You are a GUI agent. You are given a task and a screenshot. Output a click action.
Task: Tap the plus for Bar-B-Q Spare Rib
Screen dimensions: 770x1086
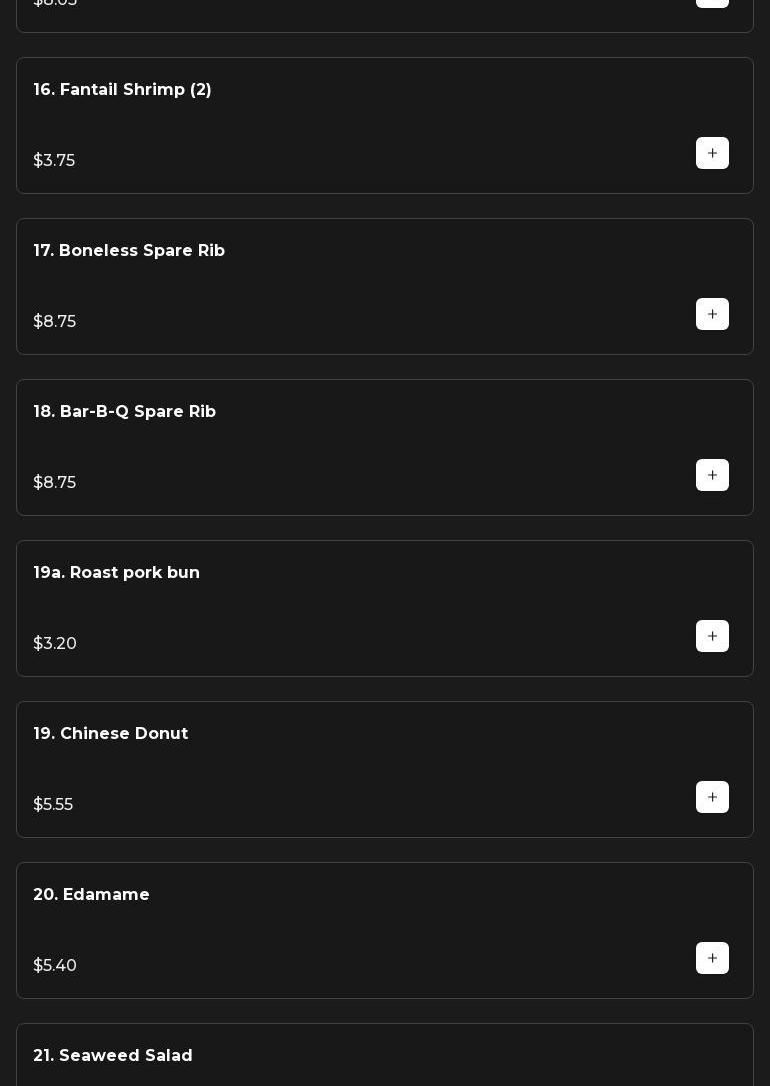click(x=712, y=475)
